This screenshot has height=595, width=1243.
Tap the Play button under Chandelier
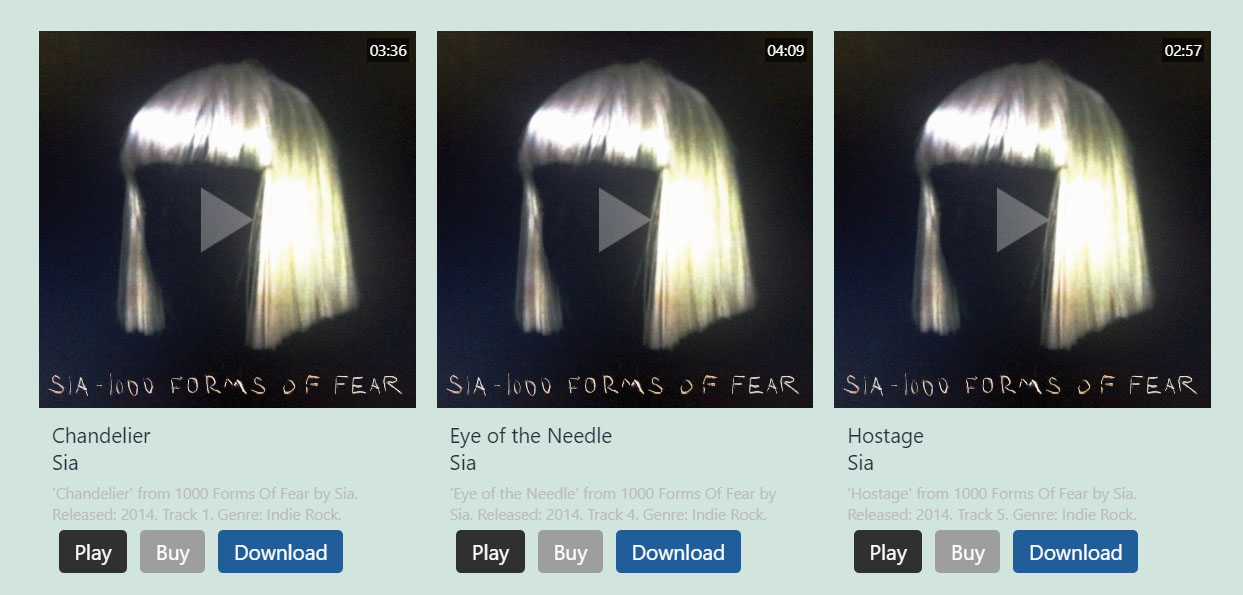[93, 552]
